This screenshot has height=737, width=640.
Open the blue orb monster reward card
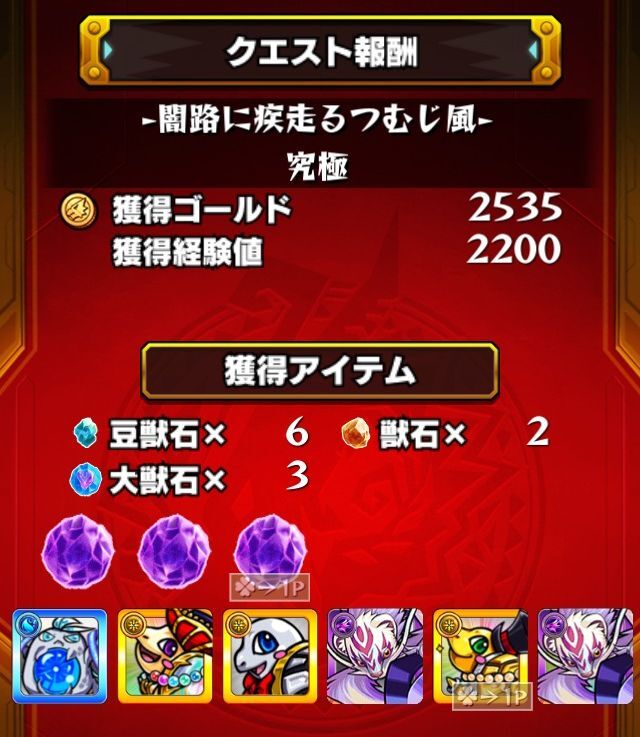60,656
